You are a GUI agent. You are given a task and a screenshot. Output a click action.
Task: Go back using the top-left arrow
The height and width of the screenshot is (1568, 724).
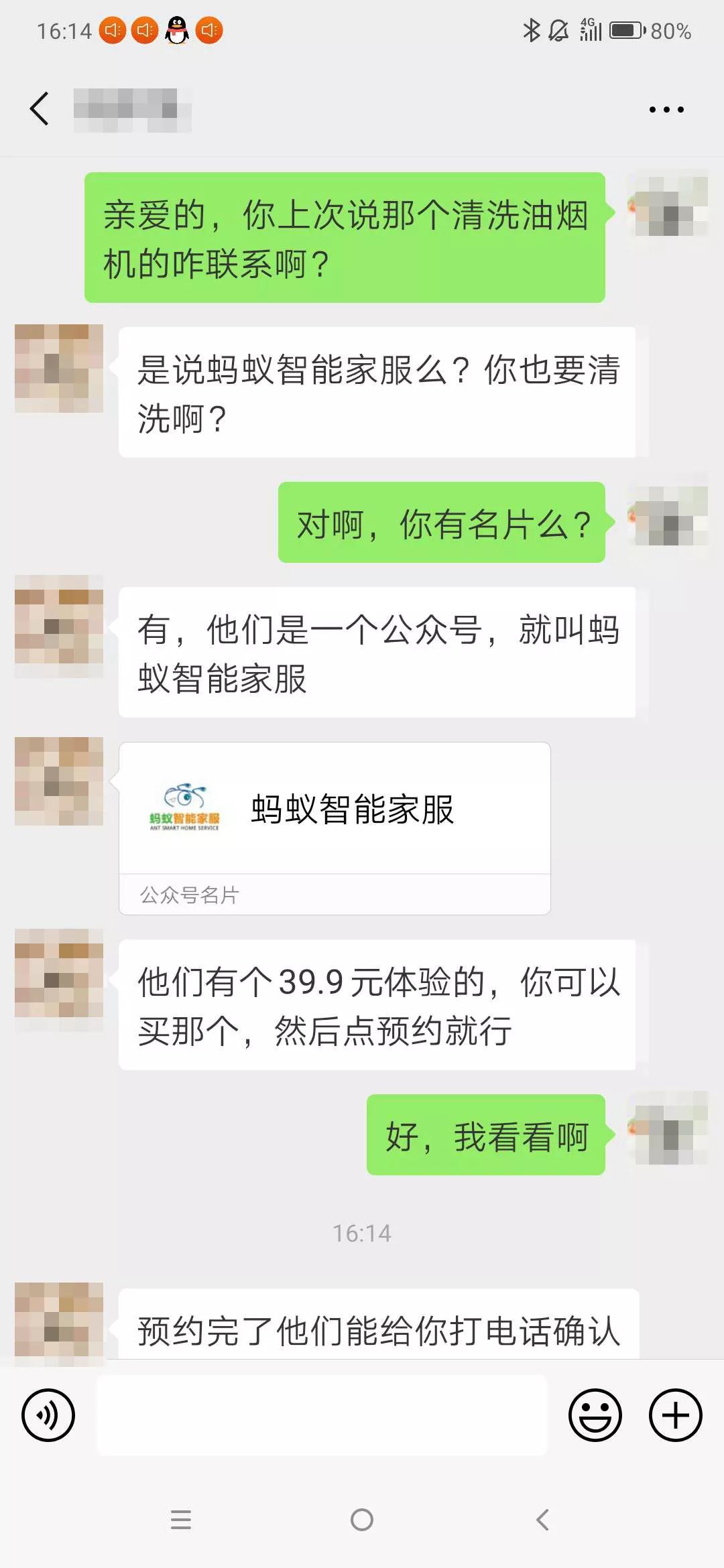(x=39, y=109)
